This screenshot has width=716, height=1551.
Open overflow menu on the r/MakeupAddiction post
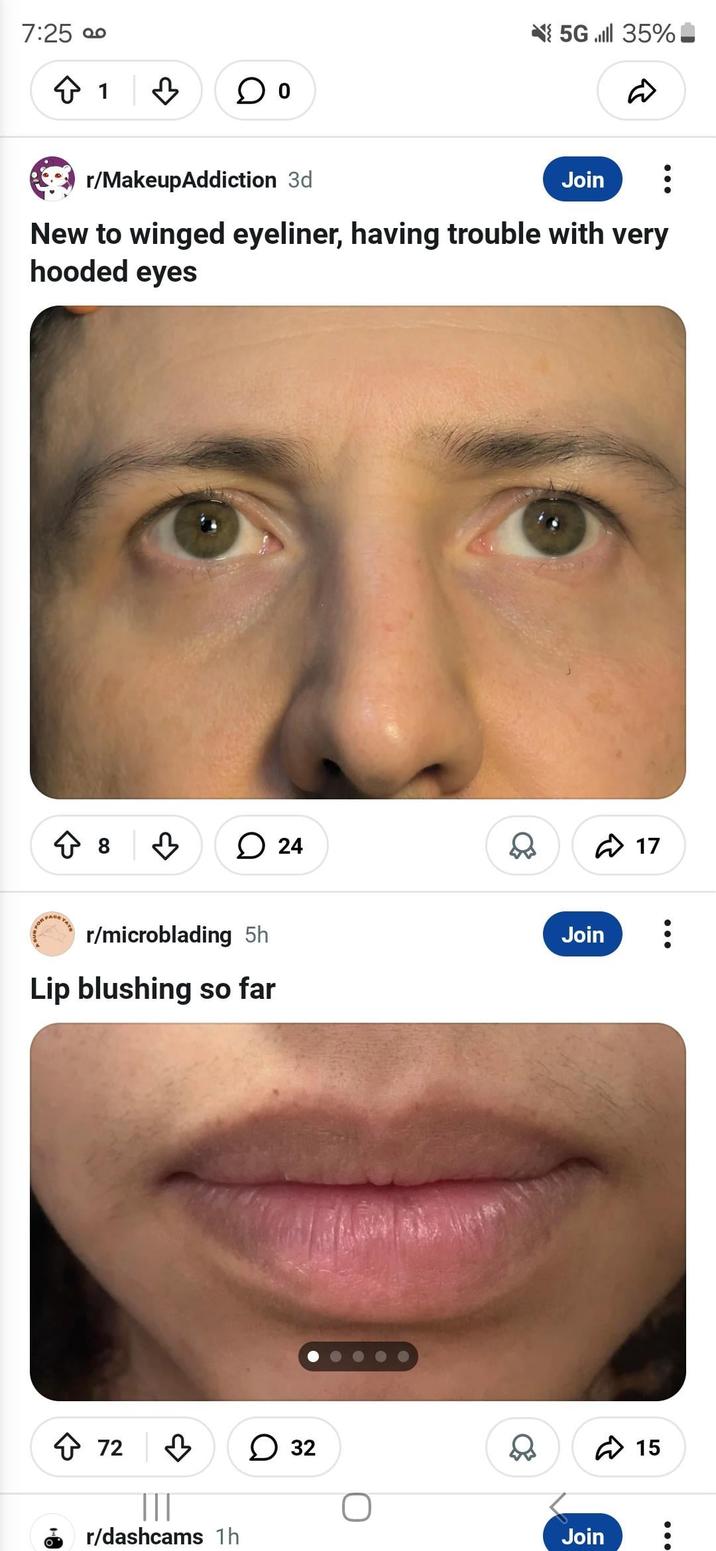point(667,180)
